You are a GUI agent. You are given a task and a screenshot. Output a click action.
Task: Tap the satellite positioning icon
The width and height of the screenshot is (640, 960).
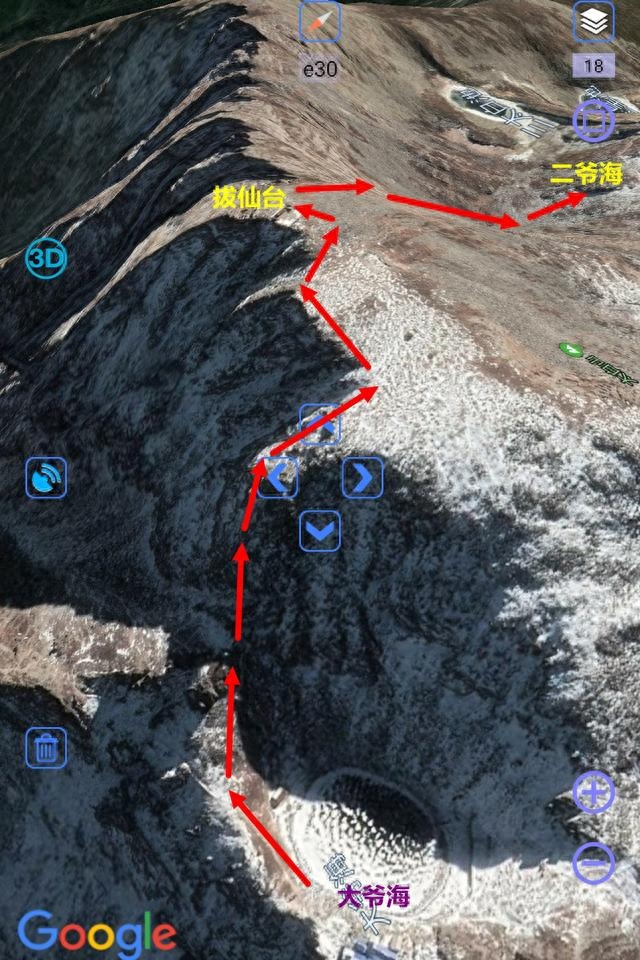tap(46, 478)
